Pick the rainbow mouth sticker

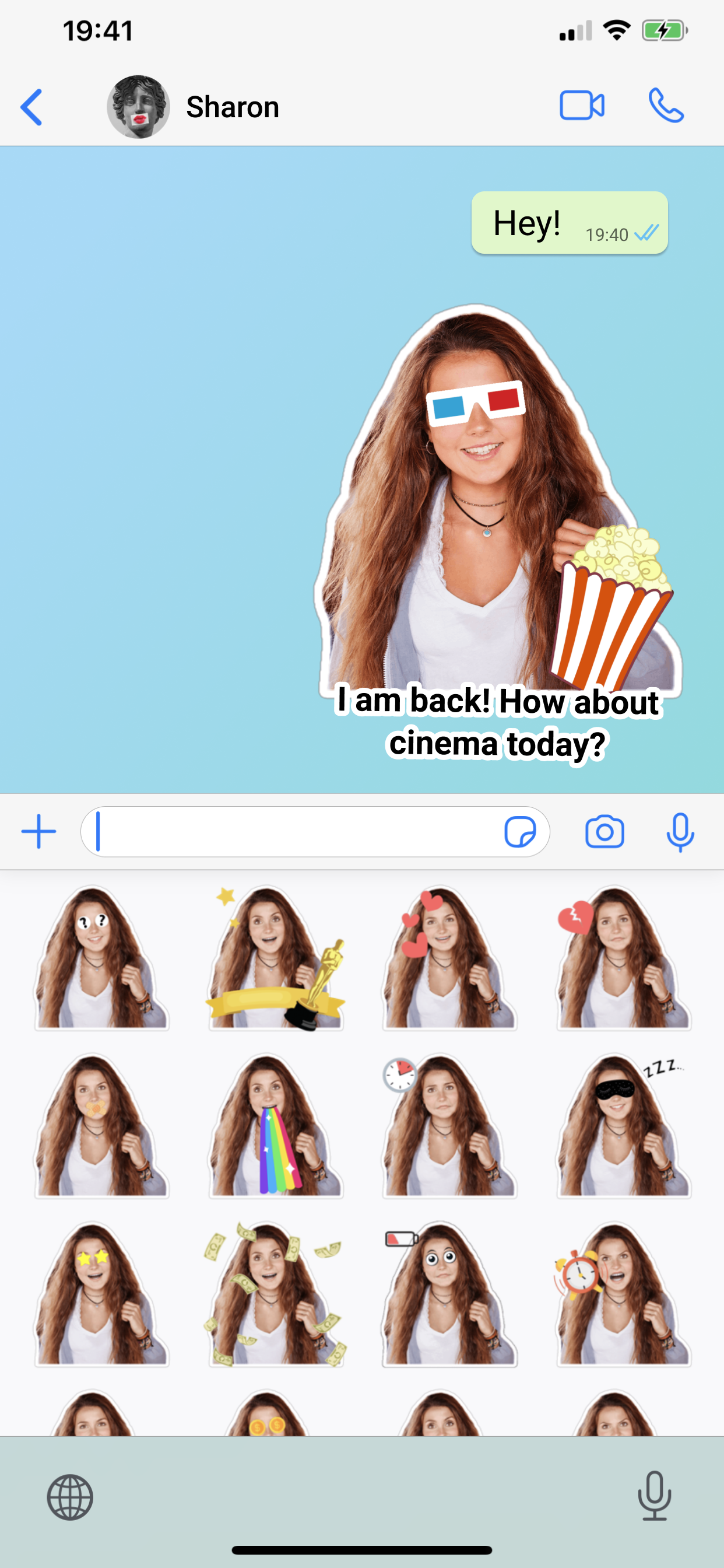tap(276, 1126)
